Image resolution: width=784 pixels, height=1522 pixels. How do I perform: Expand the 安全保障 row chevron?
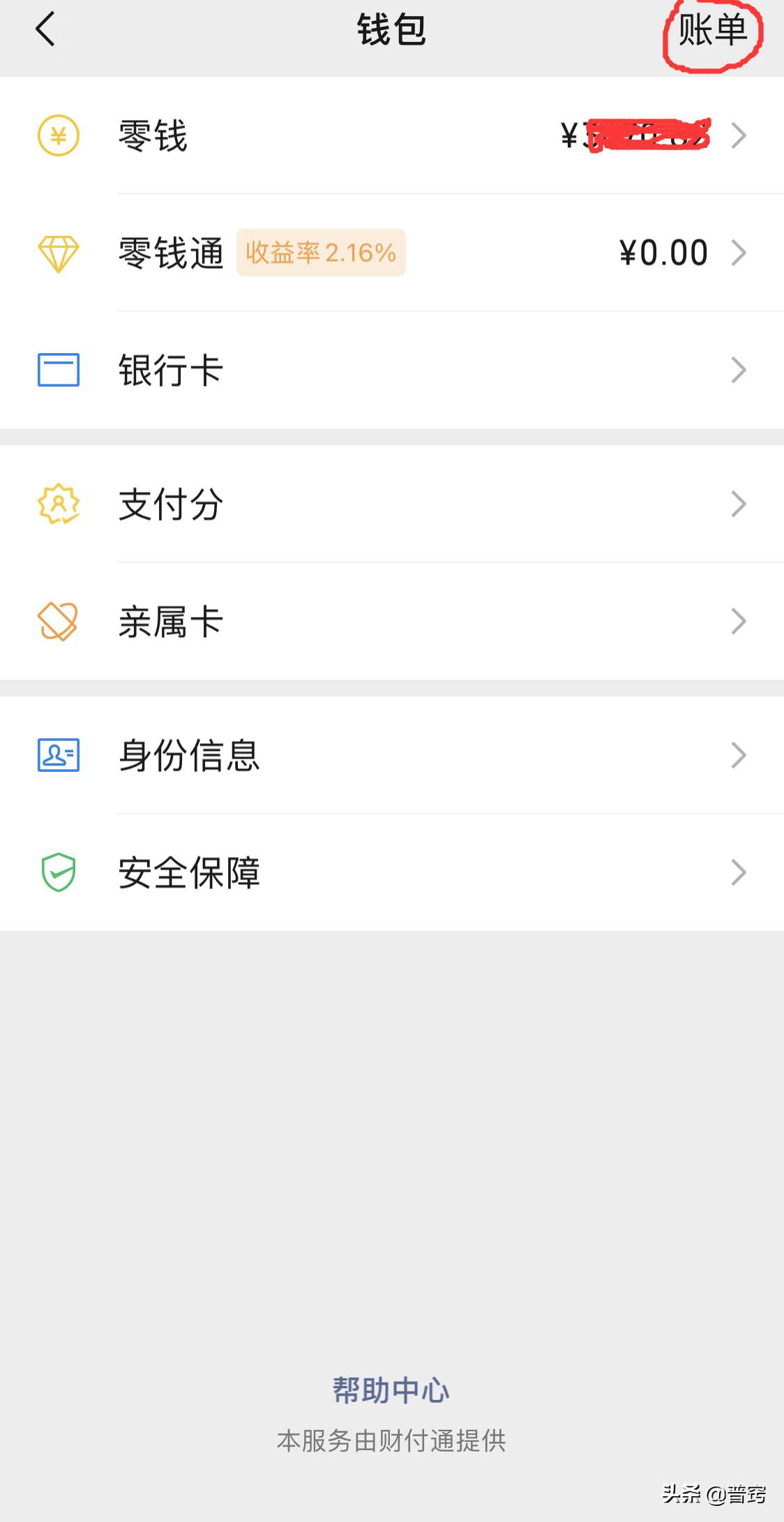tap(738, 872)
